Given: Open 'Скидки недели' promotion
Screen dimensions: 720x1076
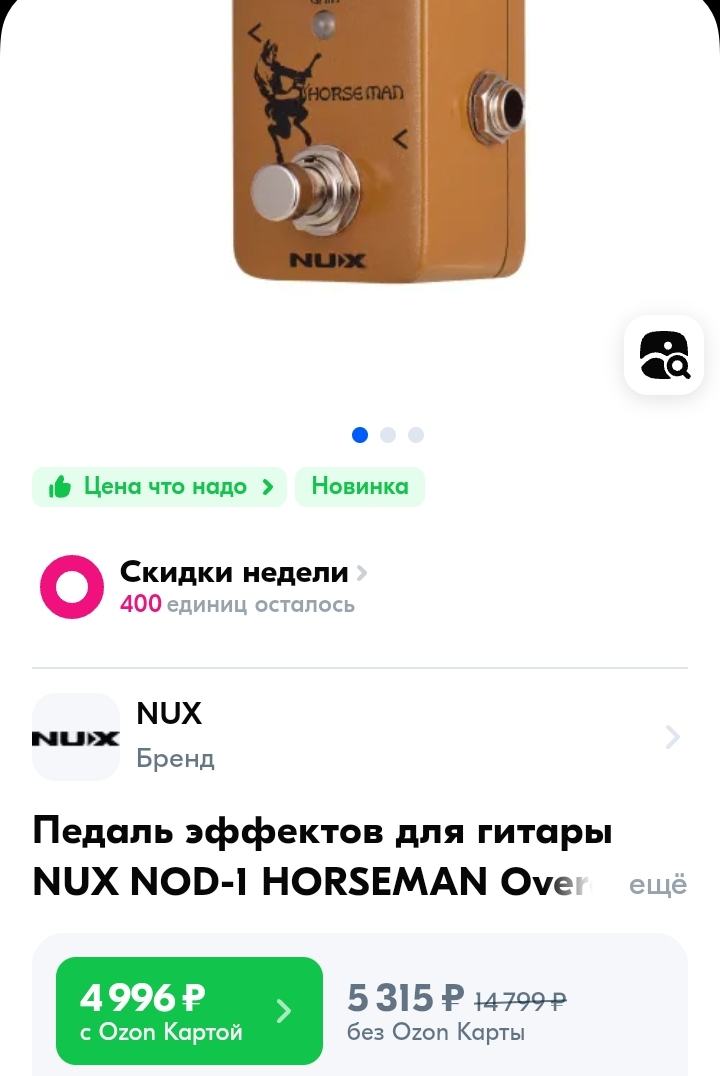Looking at the screenshot, I should (235, 573).
